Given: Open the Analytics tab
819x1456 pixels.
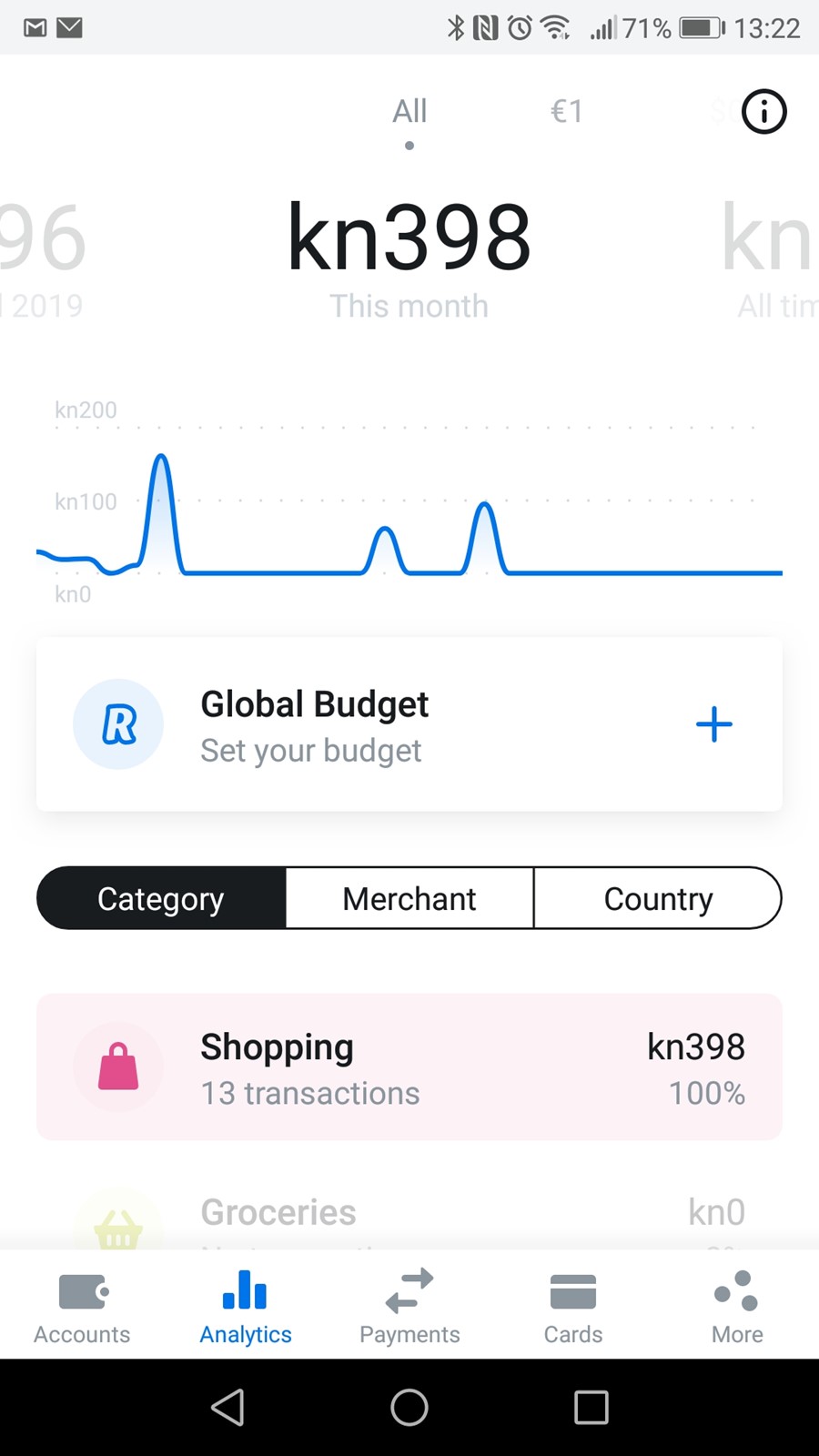Looking at the screenshot, I should 246,1306.
